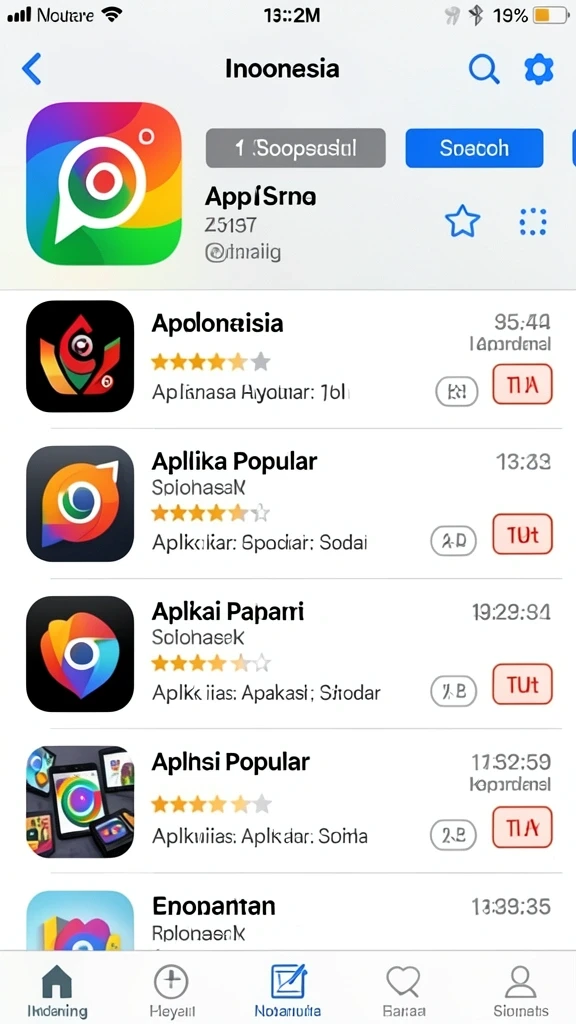Tap the gray Soopsodul button
576x1024 pixels.
click(x=296, y=148)
